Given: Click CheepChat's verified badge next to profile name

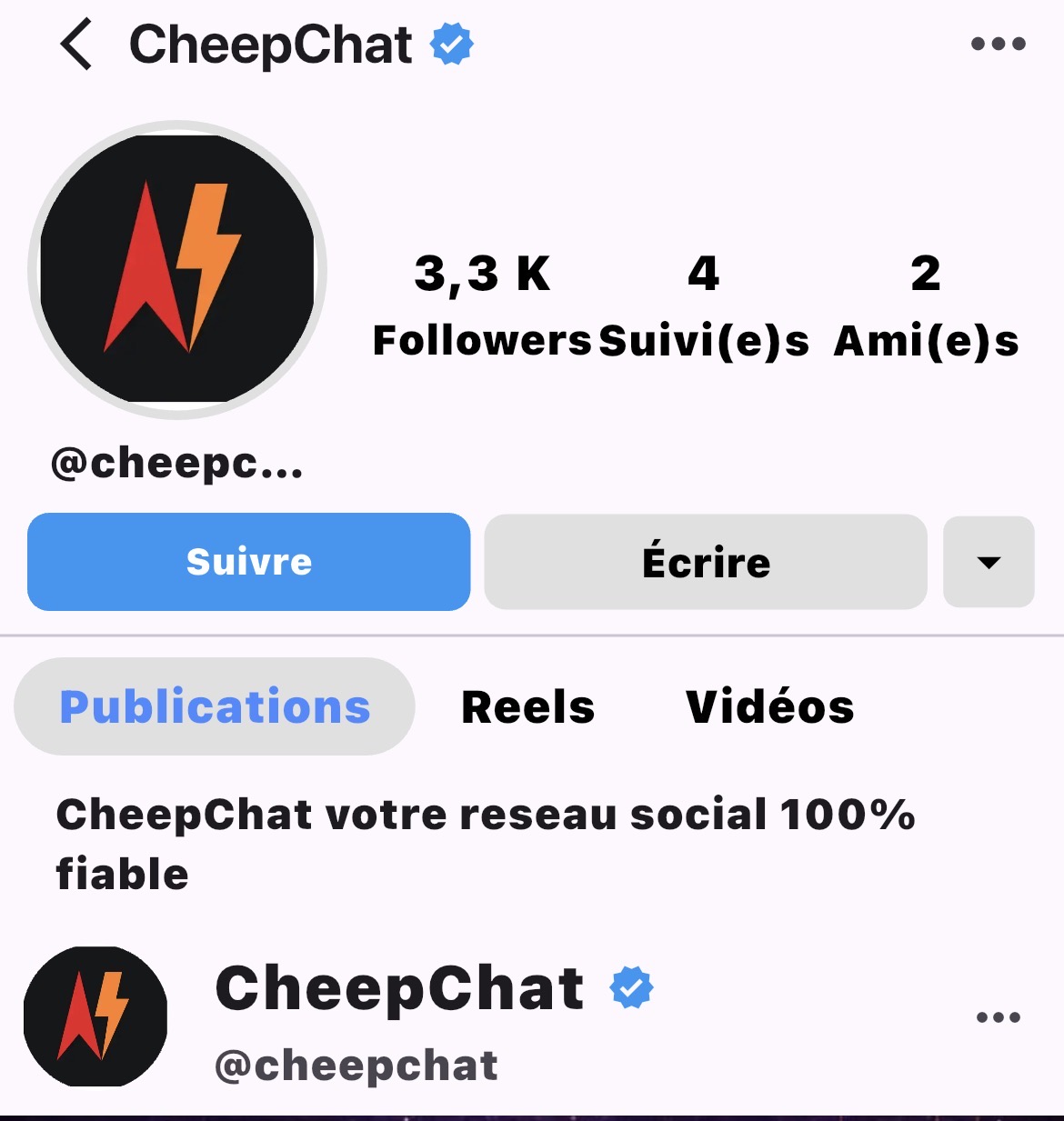Looking at the screenshot, I should click(x=451, y=42).
